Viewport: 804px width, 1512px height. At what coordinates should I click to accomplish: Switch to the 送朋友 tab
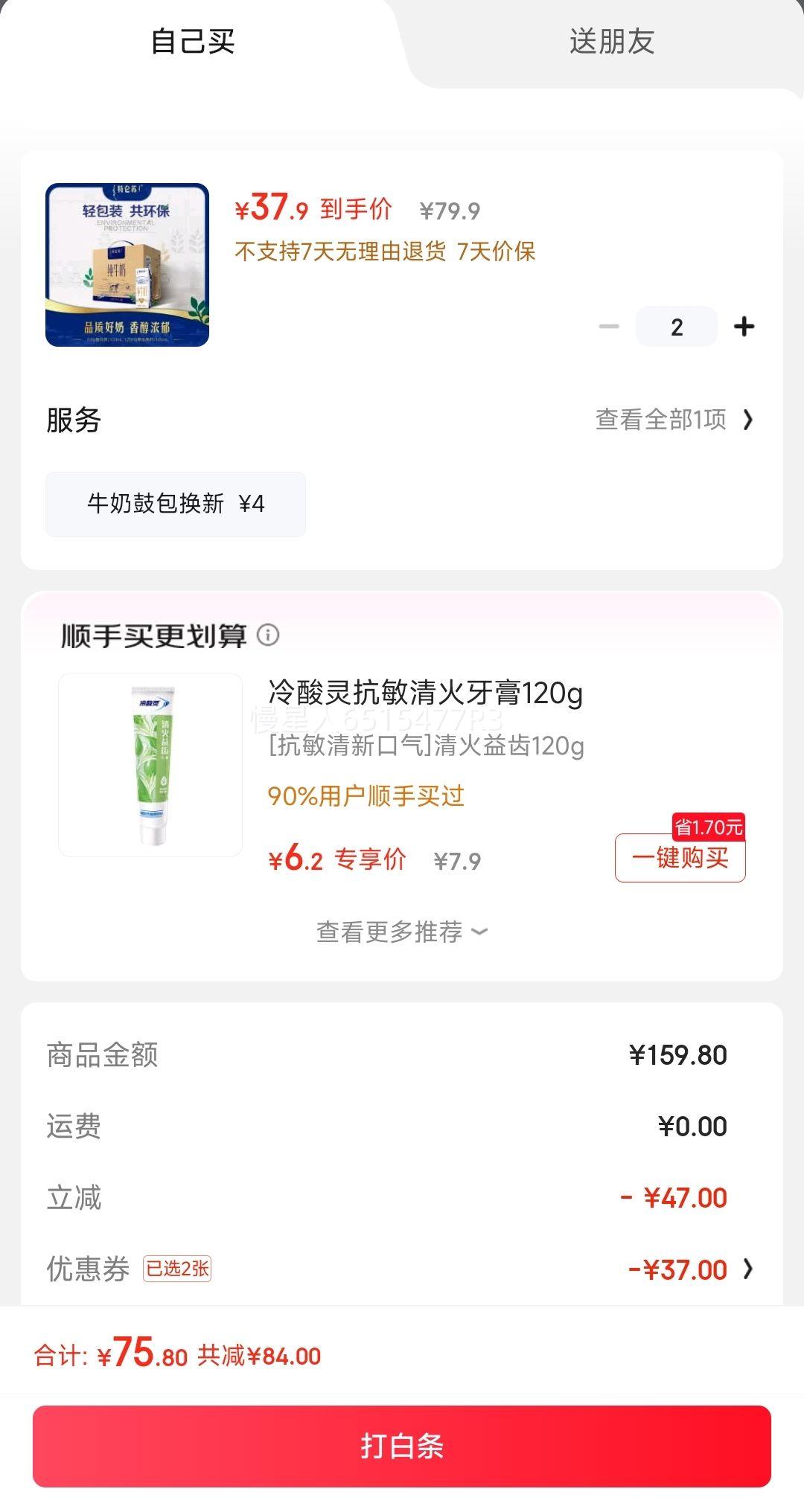click(611, 42)
